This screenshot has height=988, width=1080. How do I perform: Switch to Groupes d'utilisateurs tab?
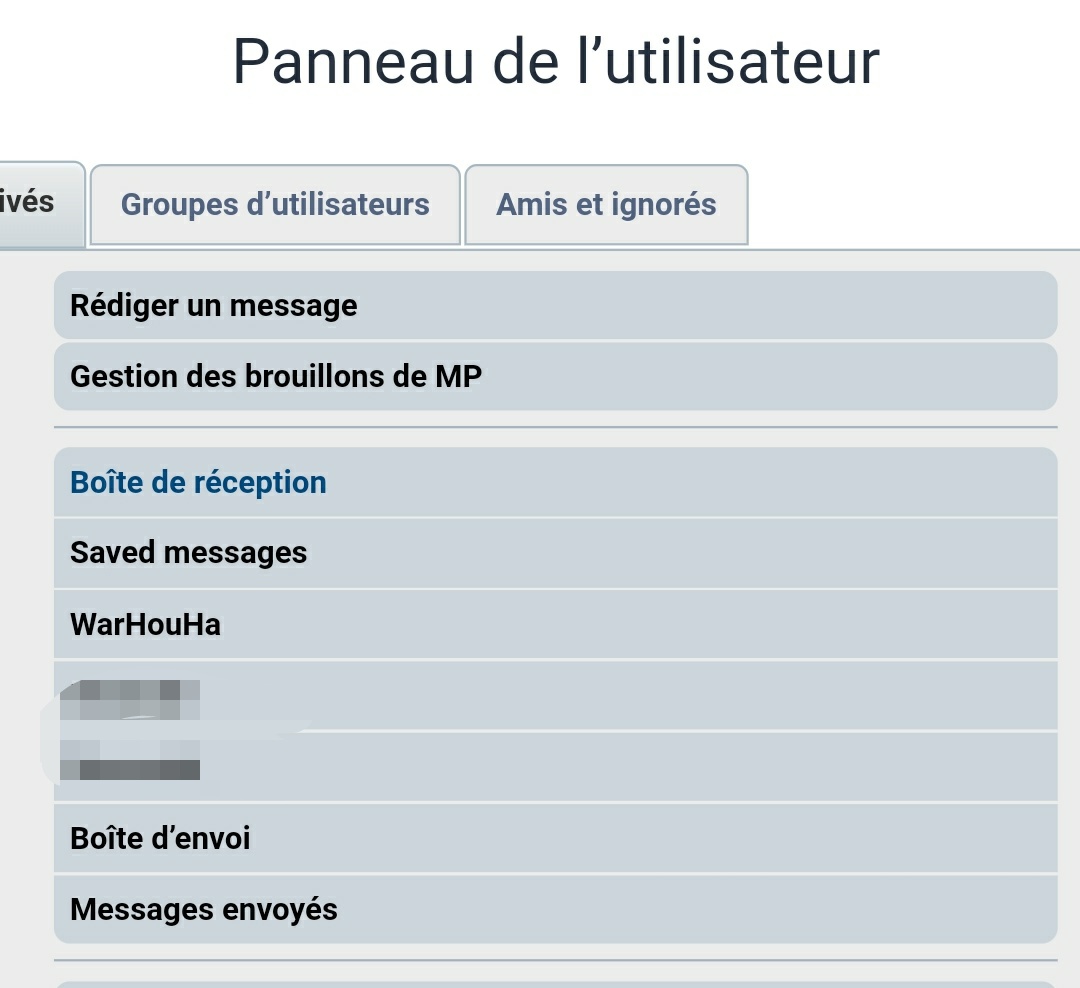click(275, 205)
